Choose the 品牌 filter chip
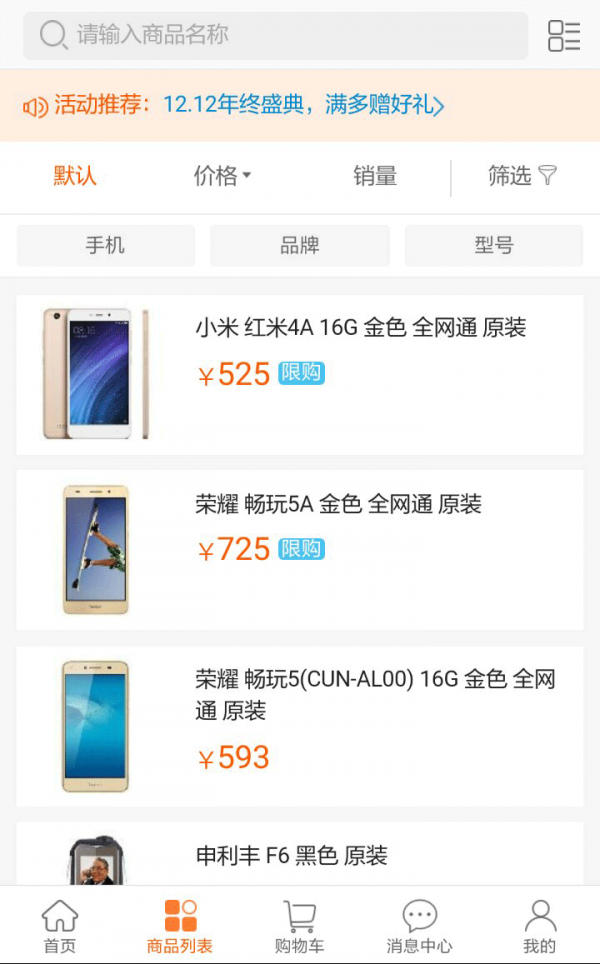The width and height of the screenshot is (600, 964). (300, 246)
